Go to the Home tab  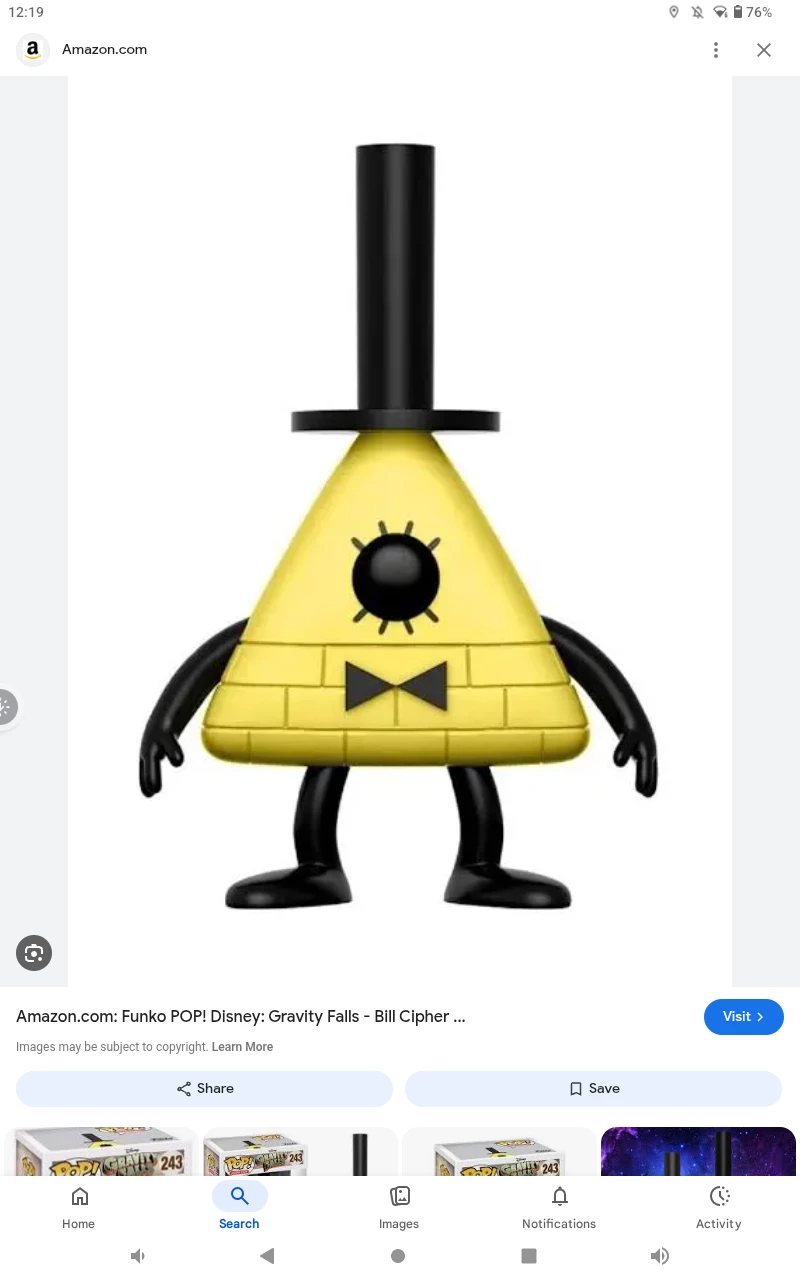(79, 1207)
